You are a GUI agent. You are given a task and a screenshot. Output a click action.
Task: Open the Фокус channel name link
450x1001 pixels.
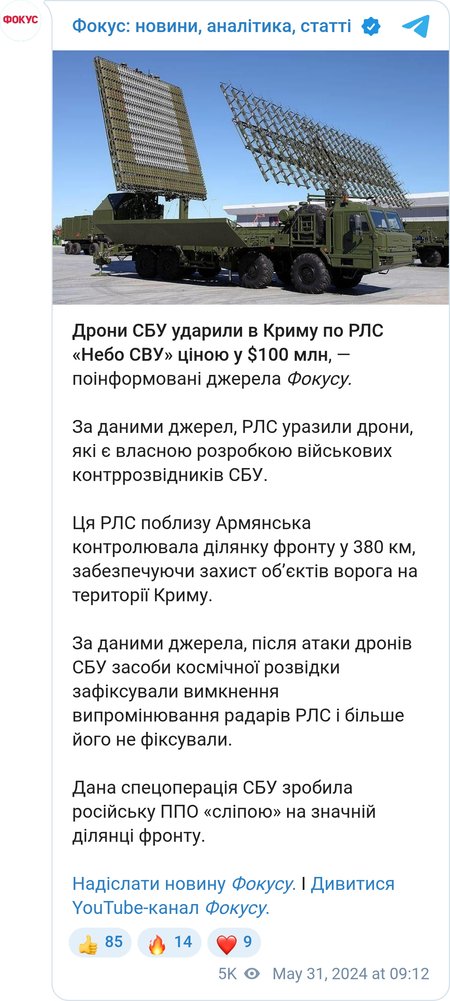point(211,26)
